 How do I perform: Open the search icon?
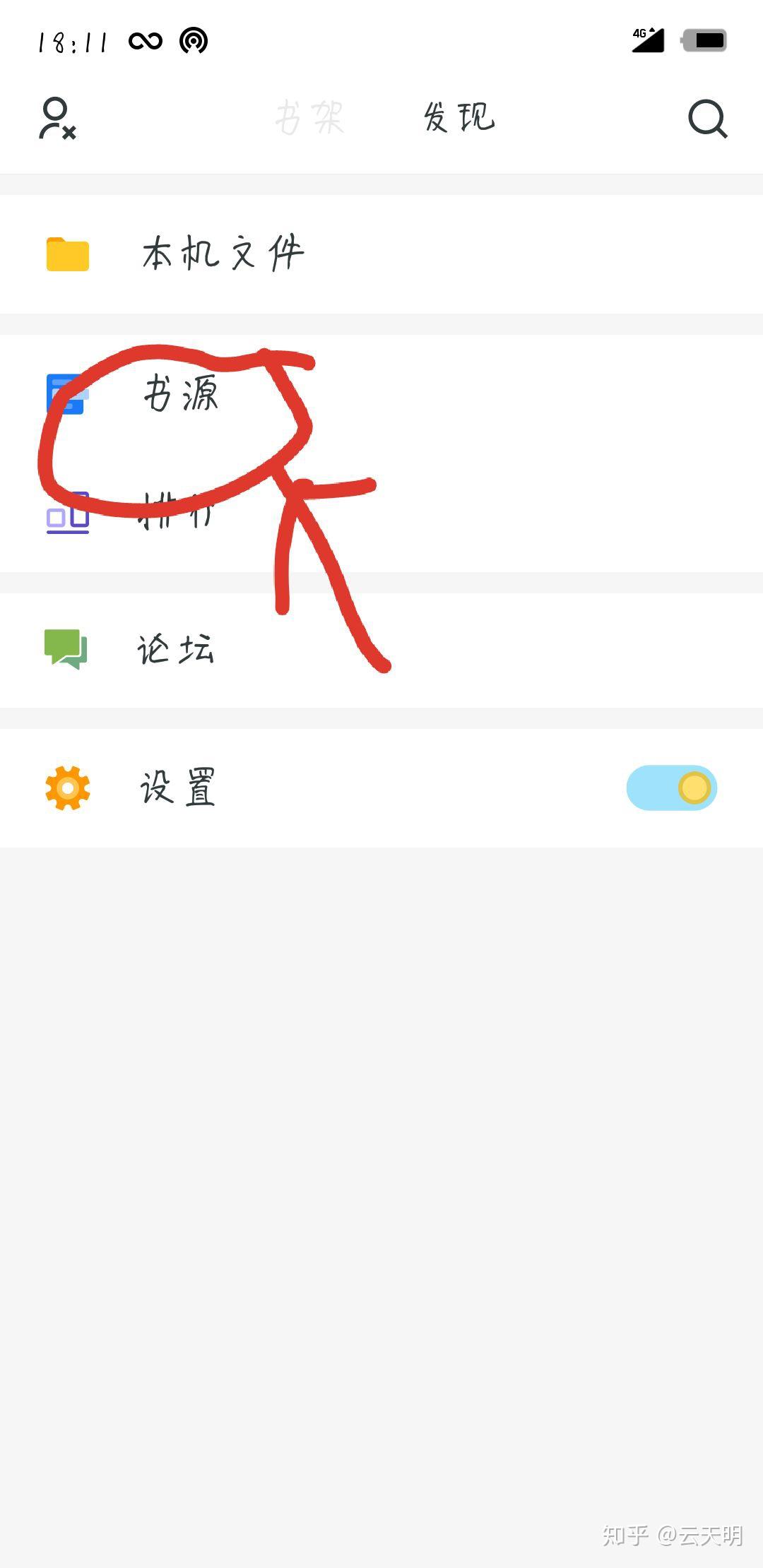coord(707,118)
